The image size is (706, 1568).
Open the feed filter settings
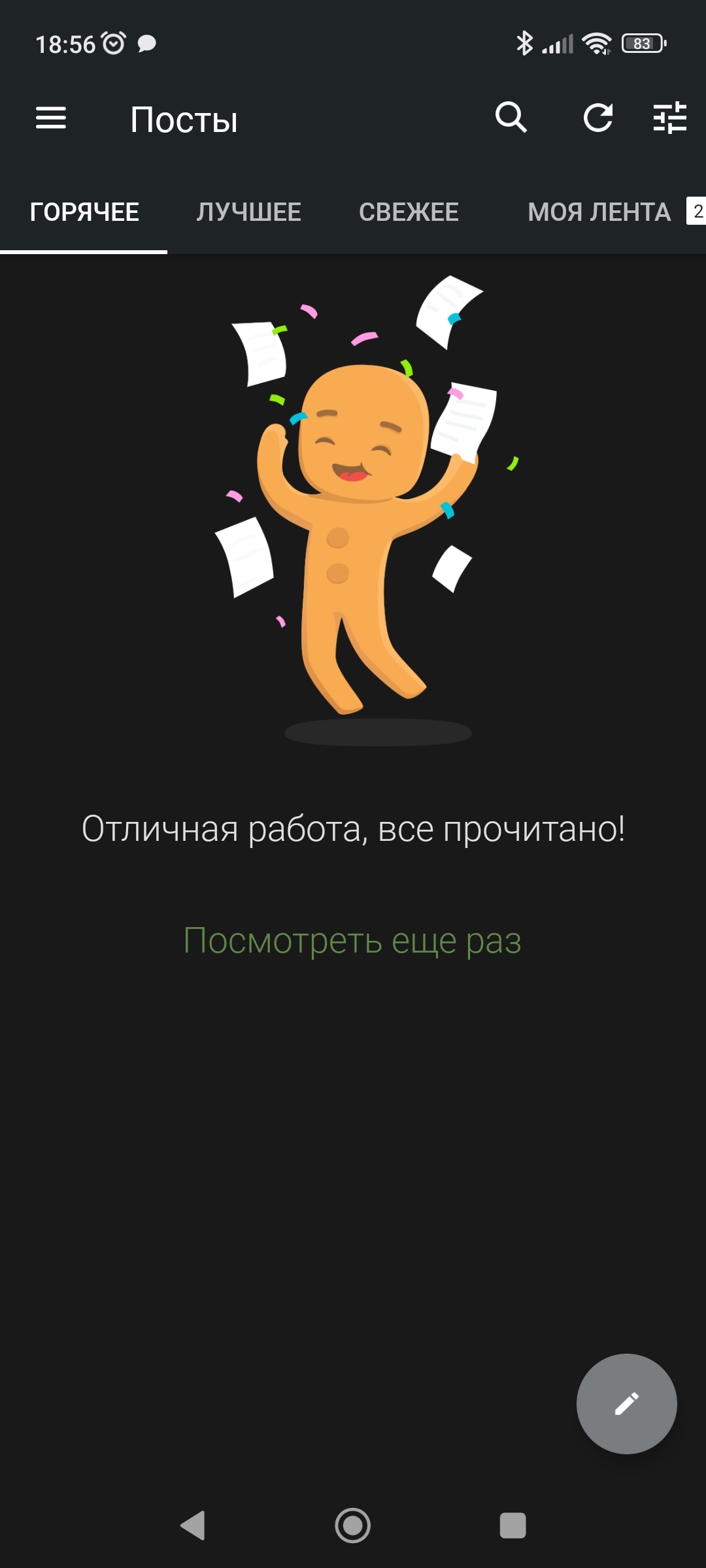(x=670, y=118)
